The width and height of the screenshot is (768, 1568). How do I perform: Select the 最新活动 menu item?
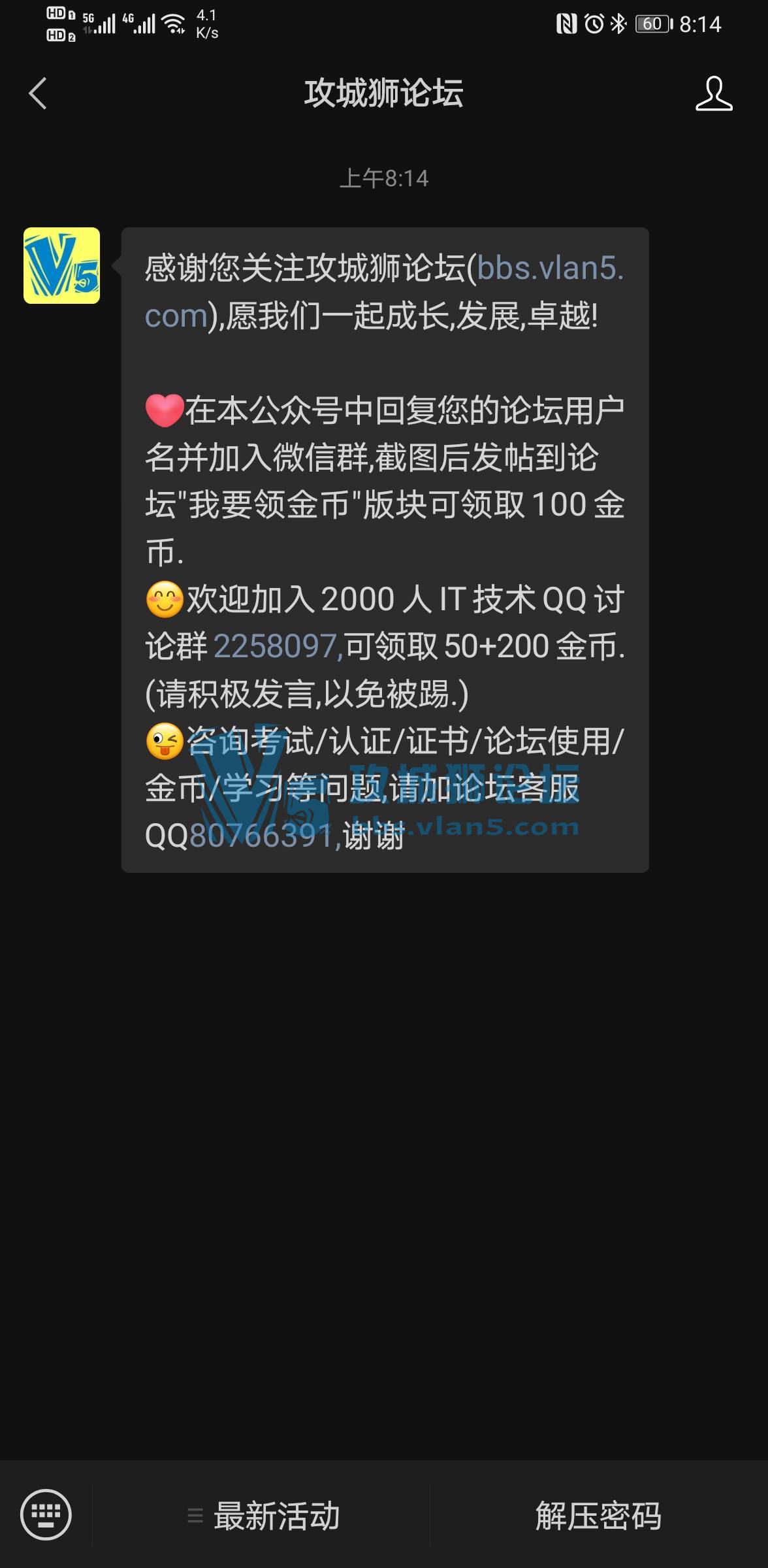(x=277, y=1516)
